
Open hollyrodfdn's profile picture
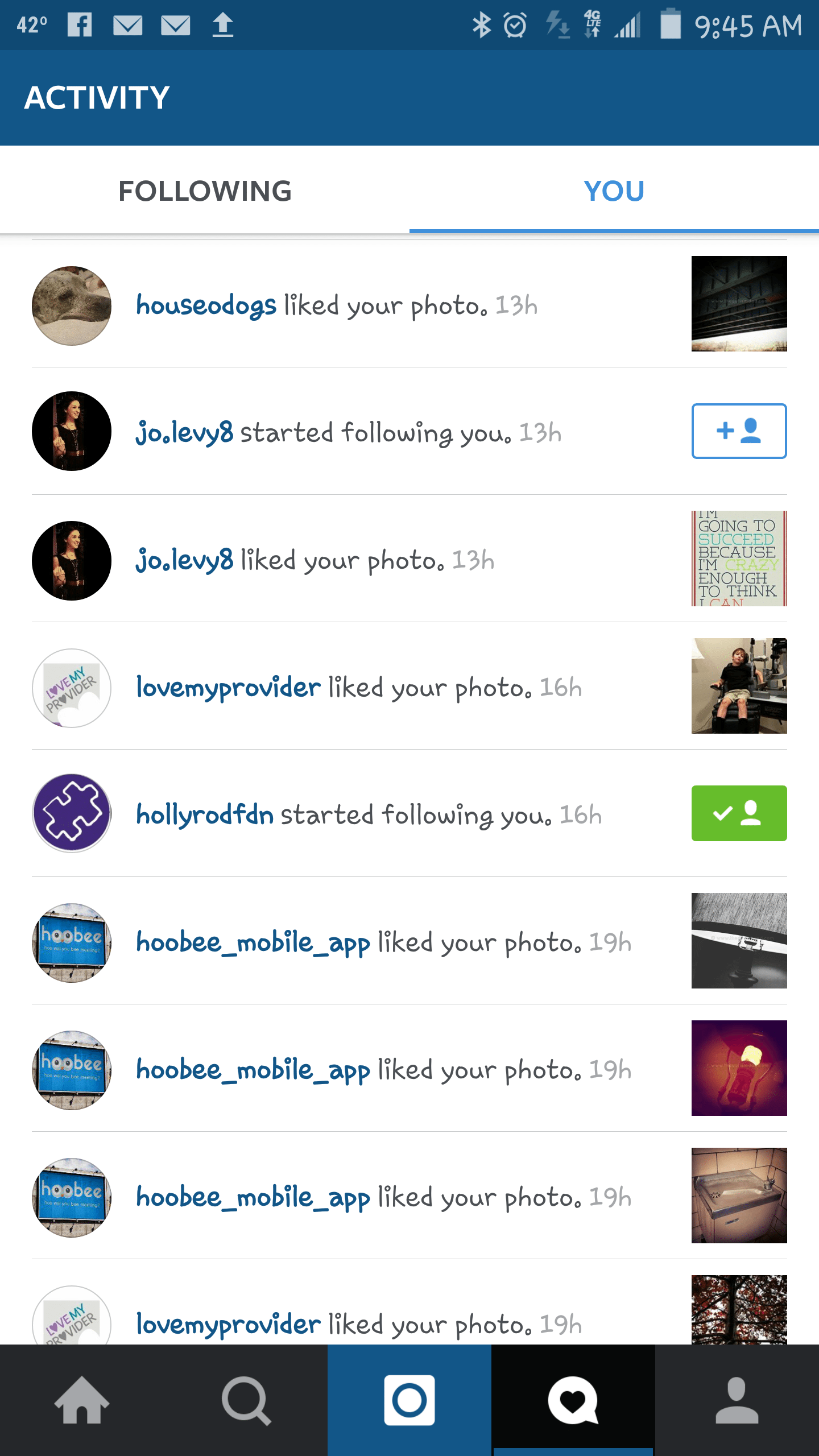pos(72,813)
